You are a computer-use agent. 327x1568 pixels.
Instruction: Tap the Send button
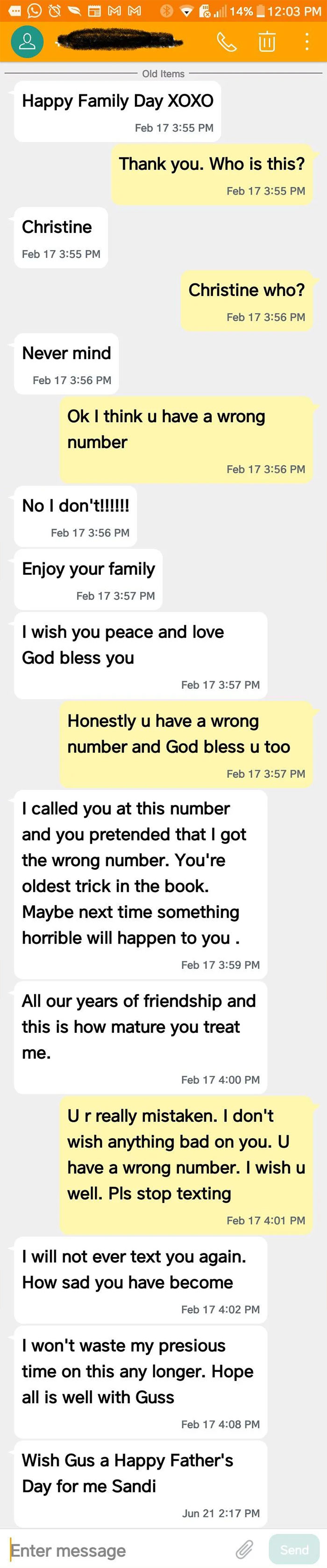coord(294,1549)
